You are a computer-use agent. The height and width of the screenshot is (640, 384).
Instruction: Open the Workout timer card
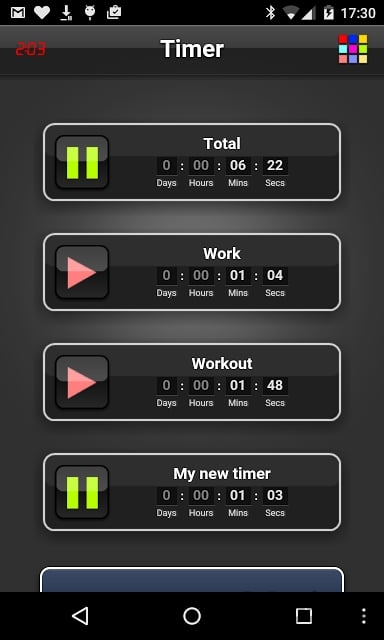(192, 382)
